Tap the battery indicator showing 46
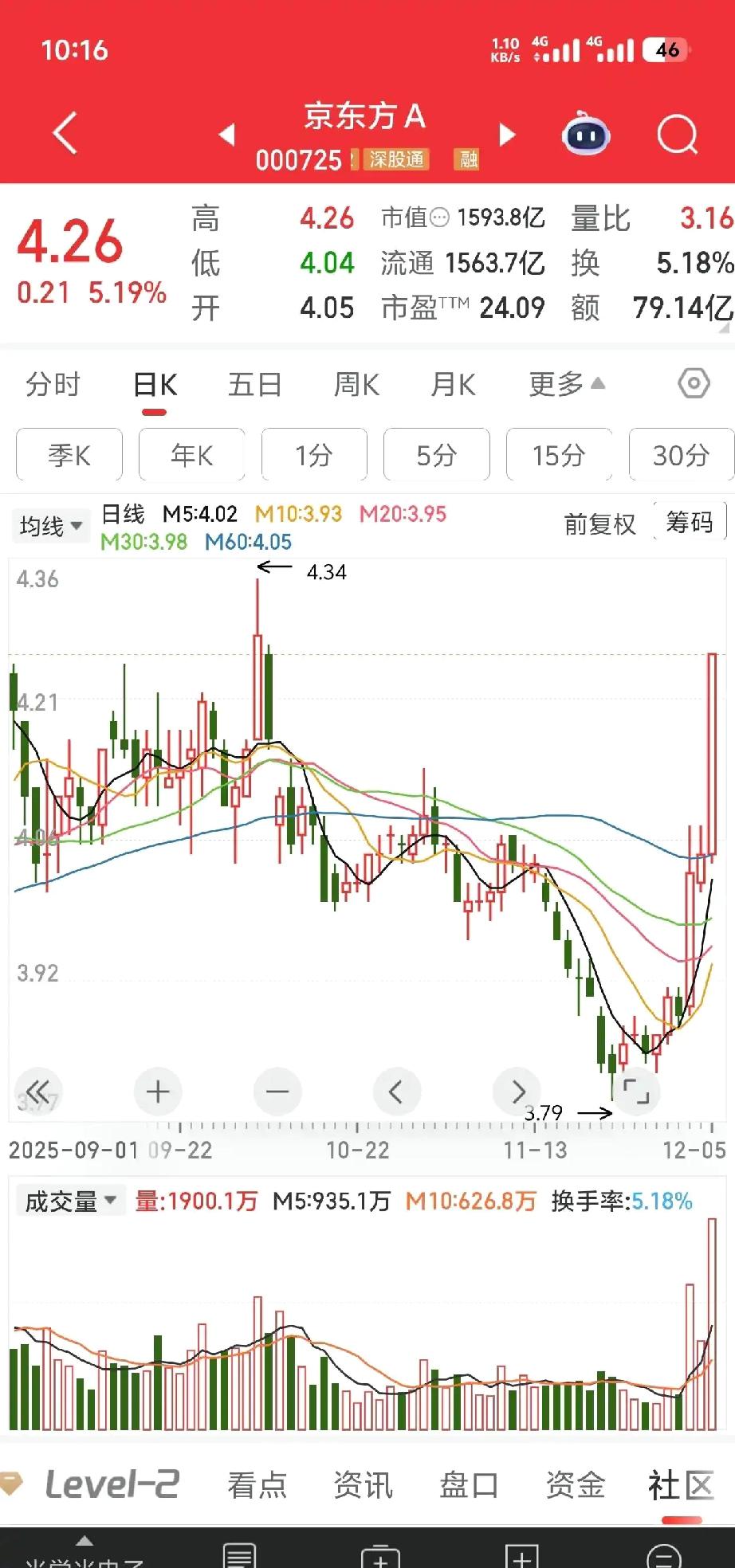Image resolution: width=735 pixels, height=1568 pixels. pyautogui.click(x=664, y=49)
